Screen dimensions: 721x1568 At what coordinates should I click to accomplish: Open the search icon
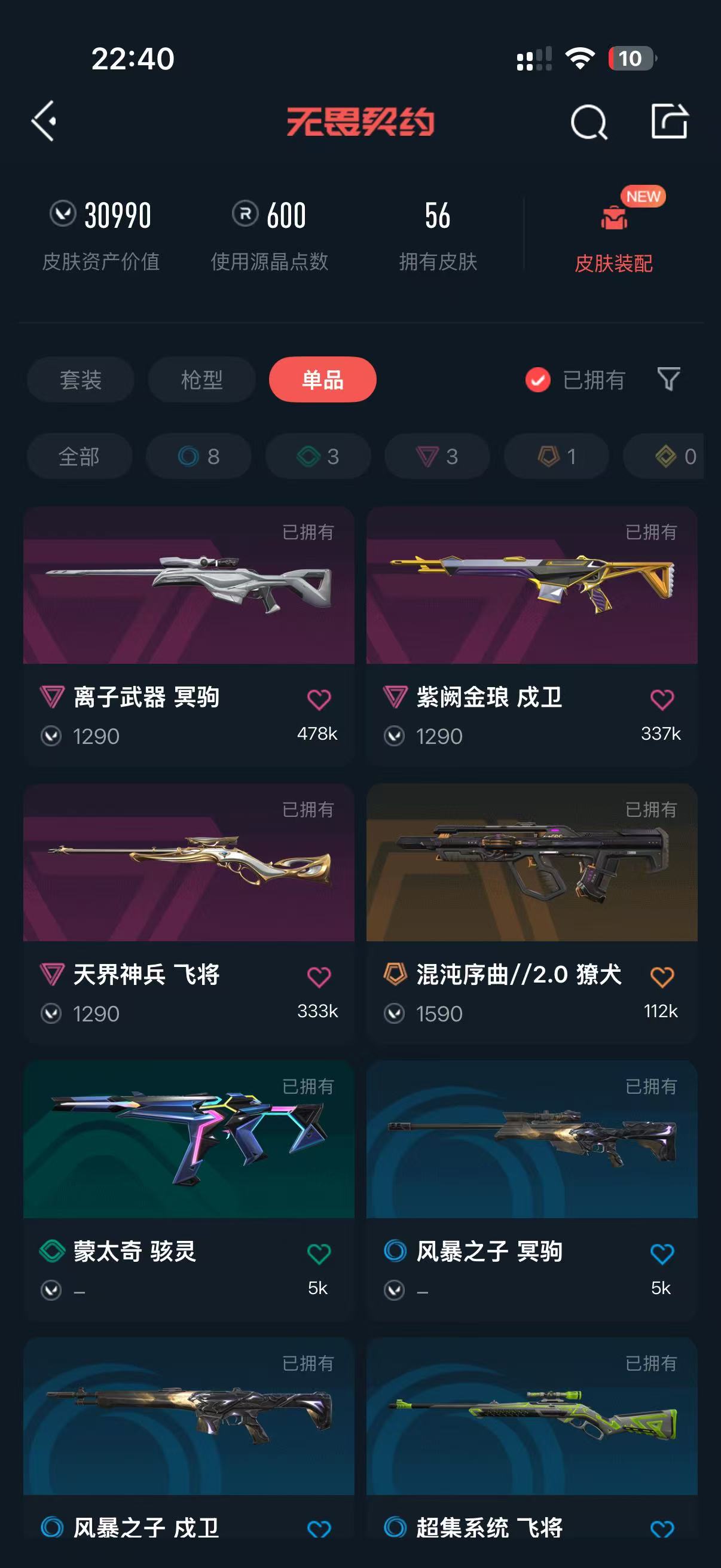[588, 123]
